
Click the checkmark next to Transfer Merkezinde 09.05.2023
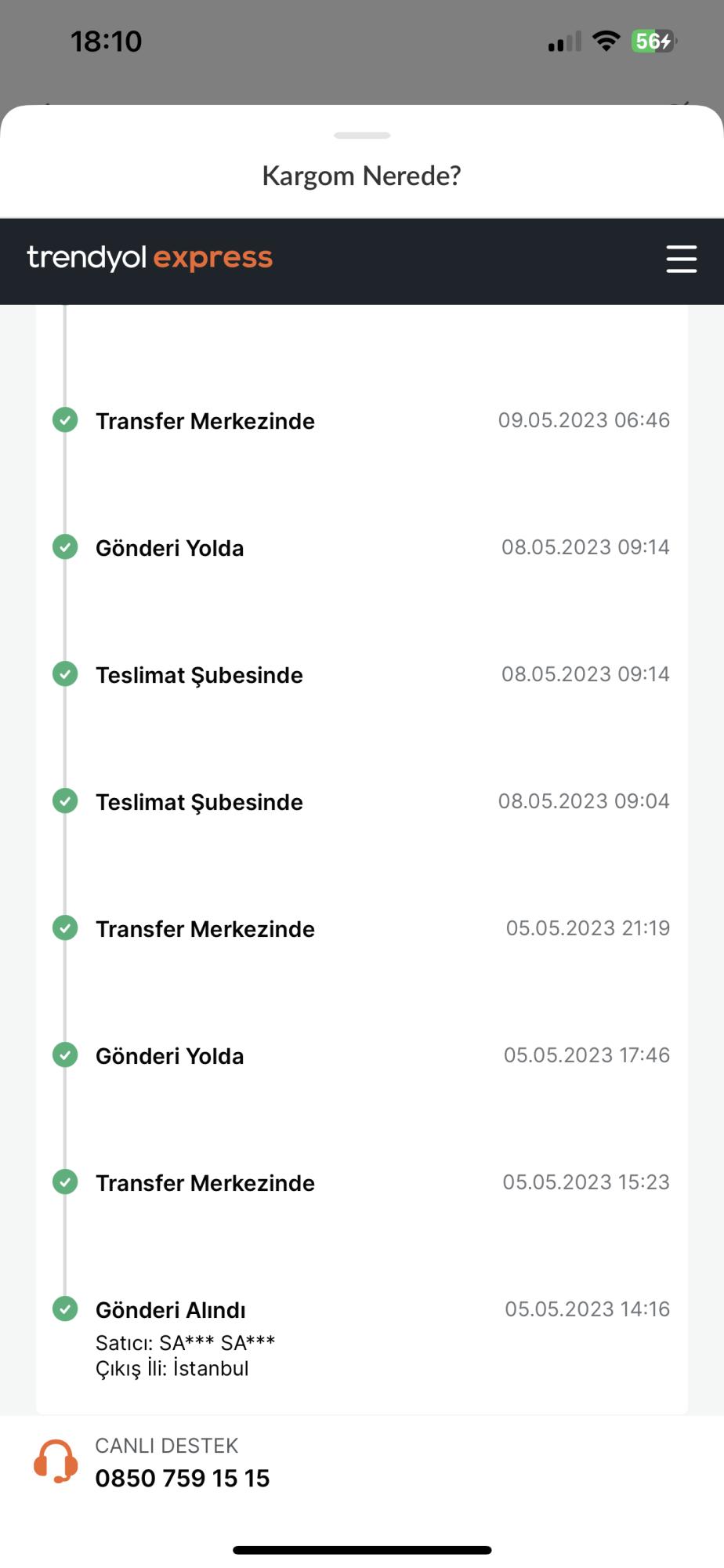(x=65, y=420)
